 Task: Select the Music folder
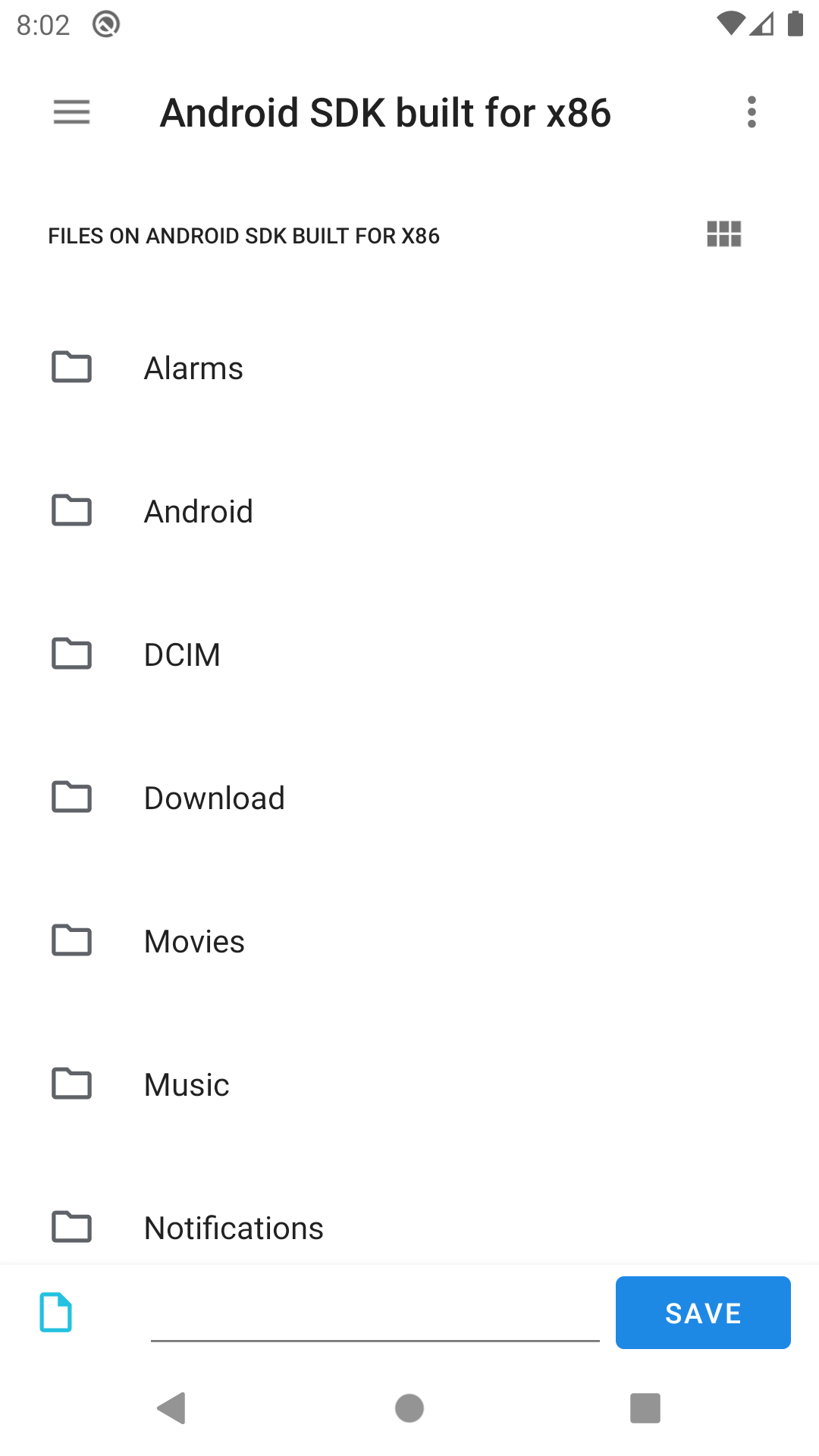(187, 1085)
